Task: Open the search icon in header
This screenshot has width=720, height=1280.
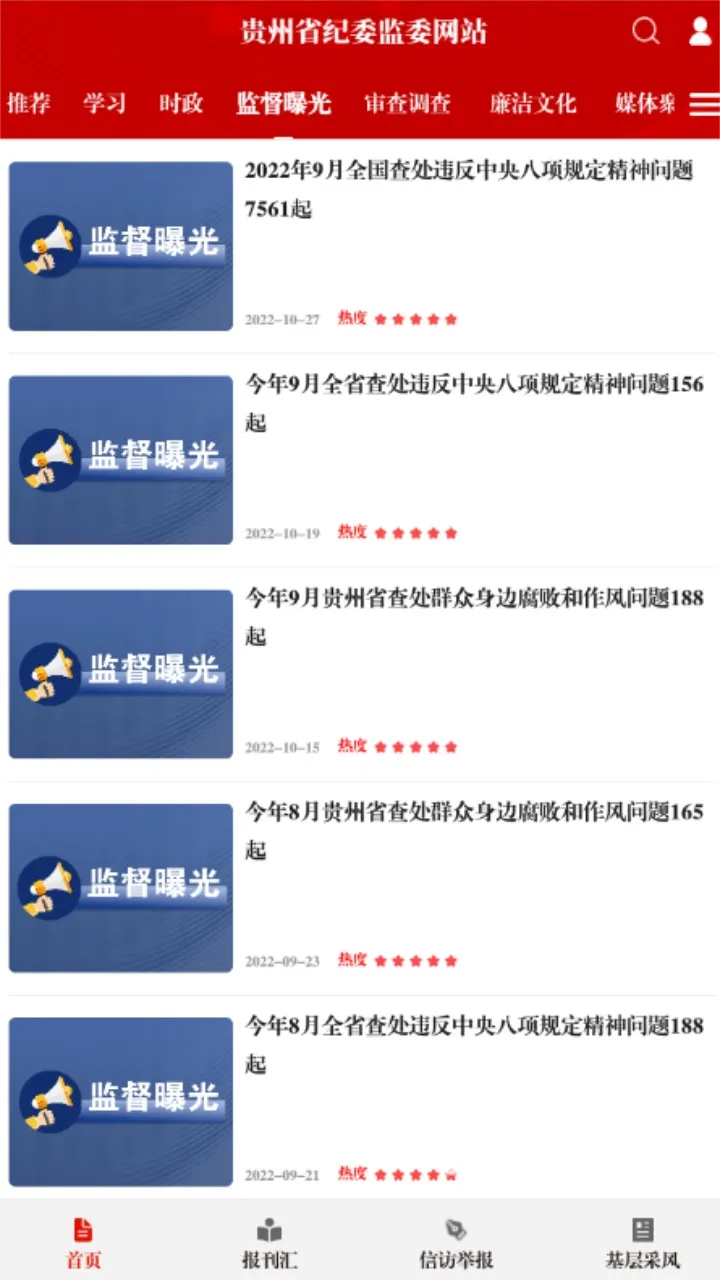Action: point(646,32)
